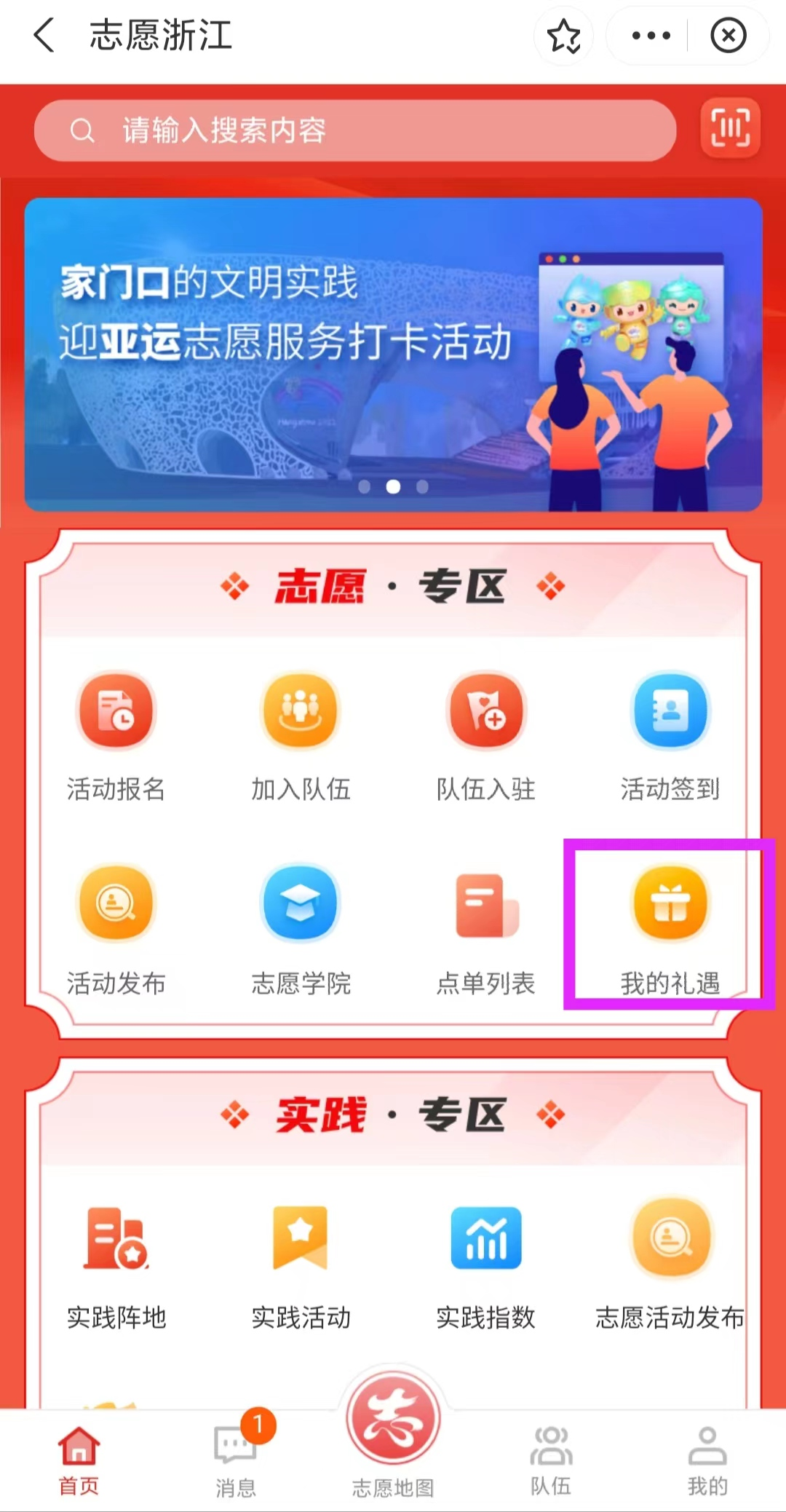The height and width of the screenshot is (1512, 786).
Task: Open 活动报名
Action: click(116, 736)
